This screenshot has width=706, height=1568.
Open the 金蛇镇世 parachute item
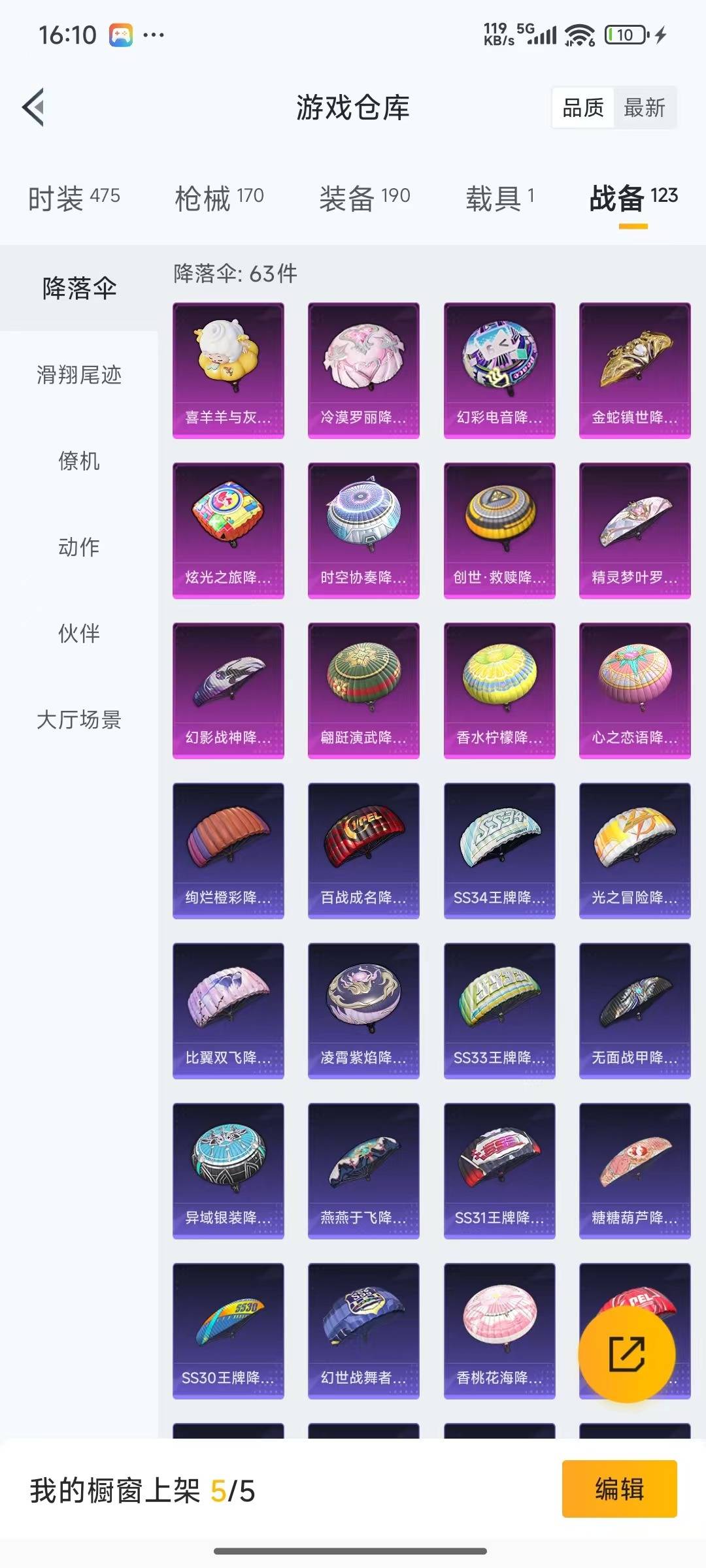[x=634, y=370]
